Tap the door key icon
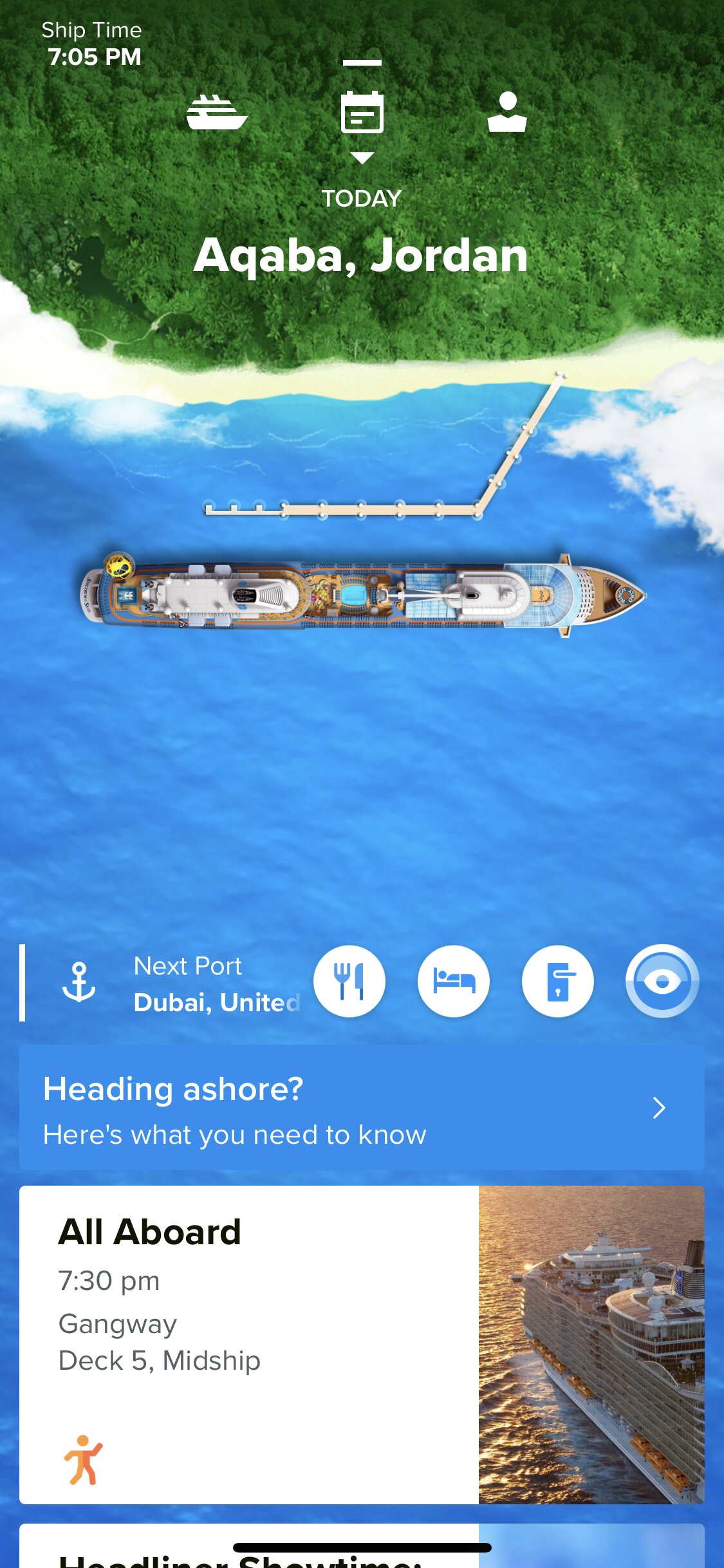The image size is (724, 1568). point(558,982)
